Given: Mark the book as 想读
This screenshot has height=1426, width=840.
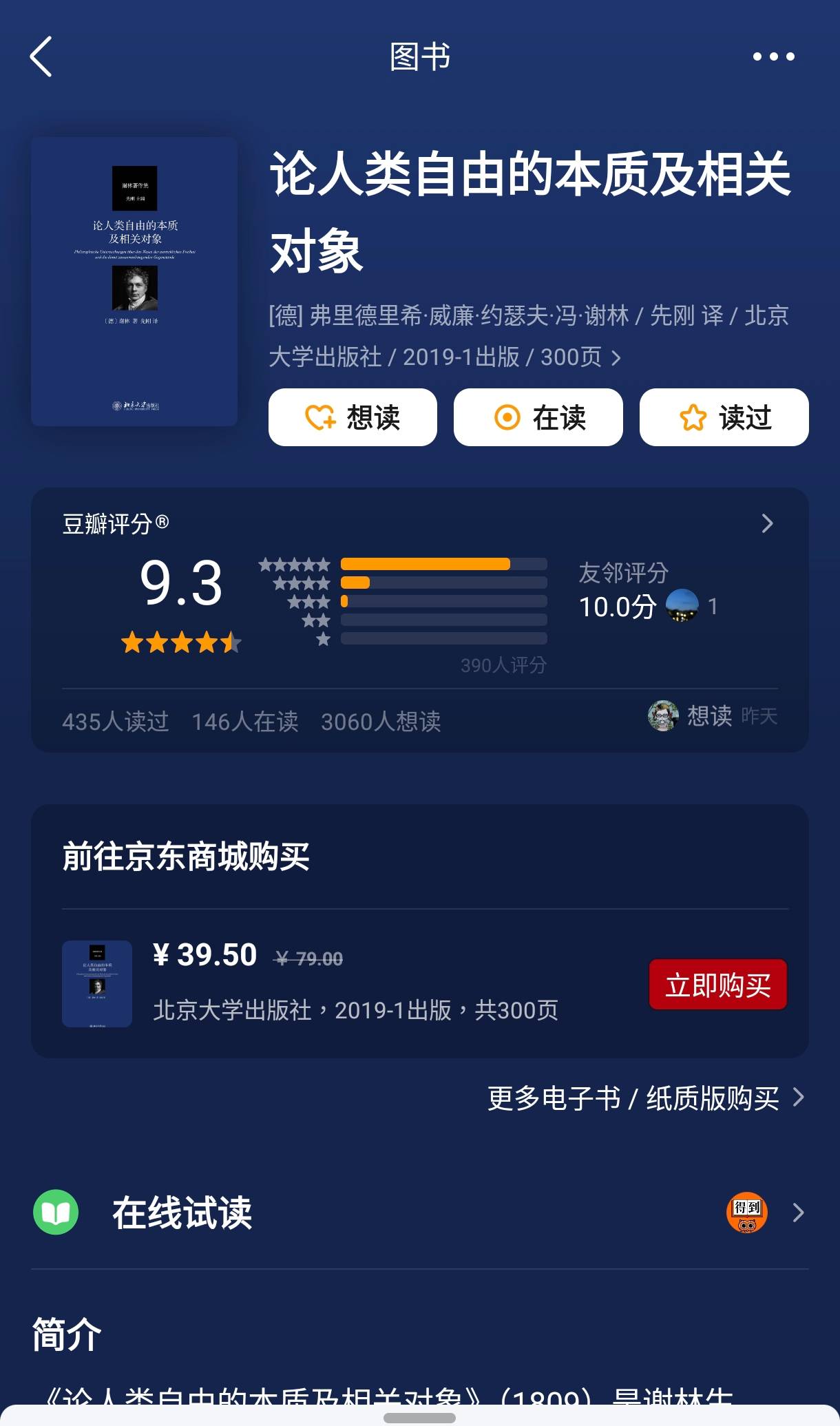Looking at the screenshot, I should click(x=353, y=417).
